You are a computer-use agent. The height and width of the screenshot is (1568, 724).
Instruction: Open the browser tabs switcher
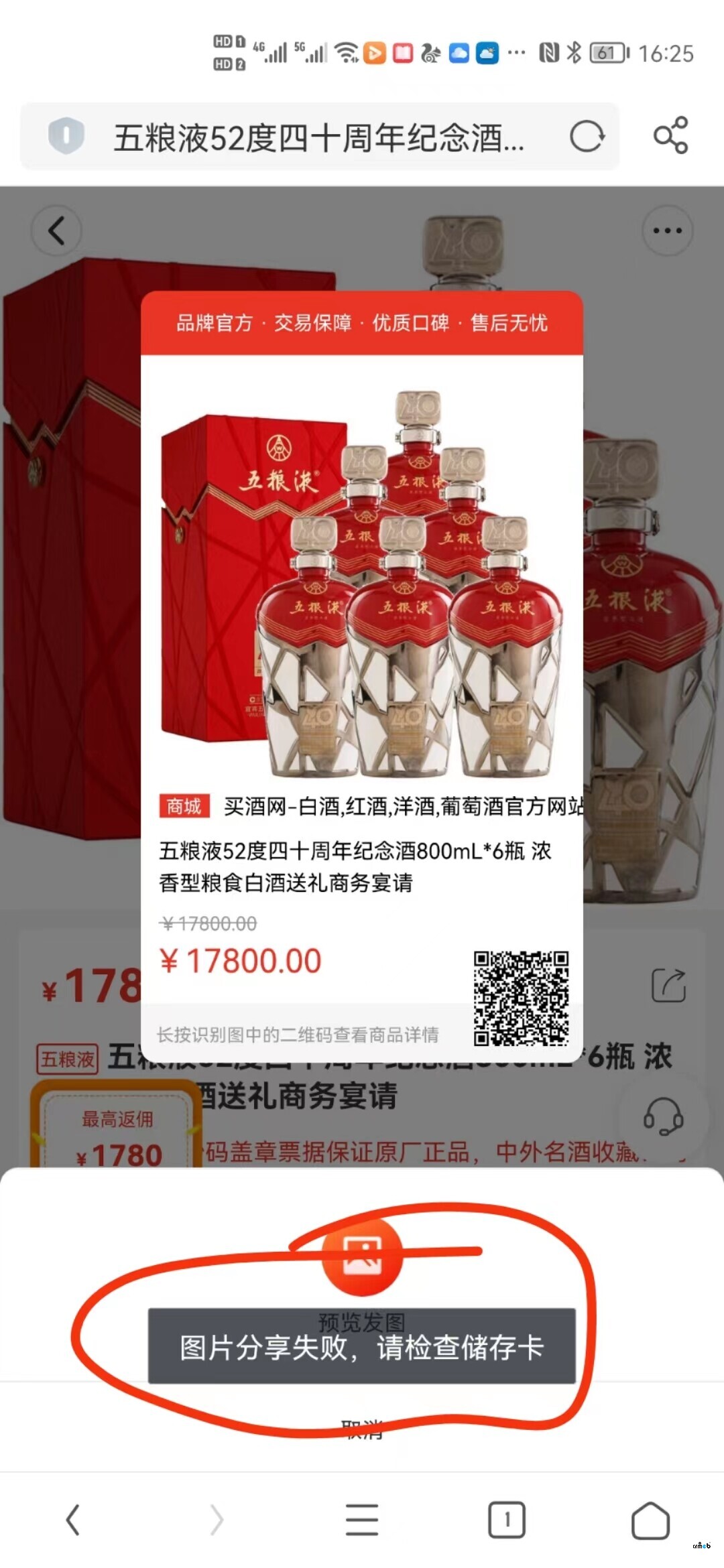(x=507, y=1519)
